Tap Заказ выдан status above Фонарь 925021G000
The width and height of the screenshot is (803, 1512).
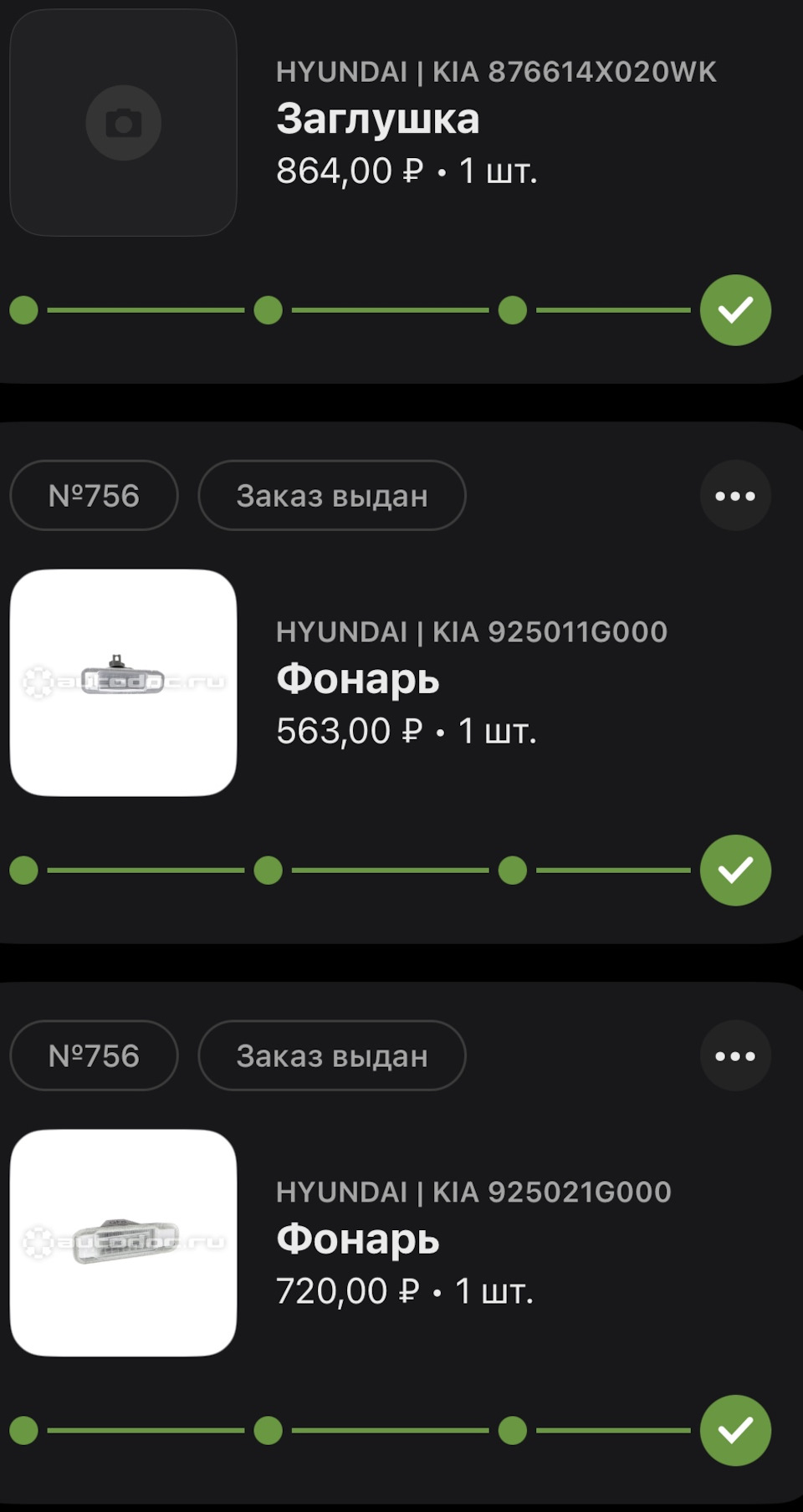(x=331, y=1056)
